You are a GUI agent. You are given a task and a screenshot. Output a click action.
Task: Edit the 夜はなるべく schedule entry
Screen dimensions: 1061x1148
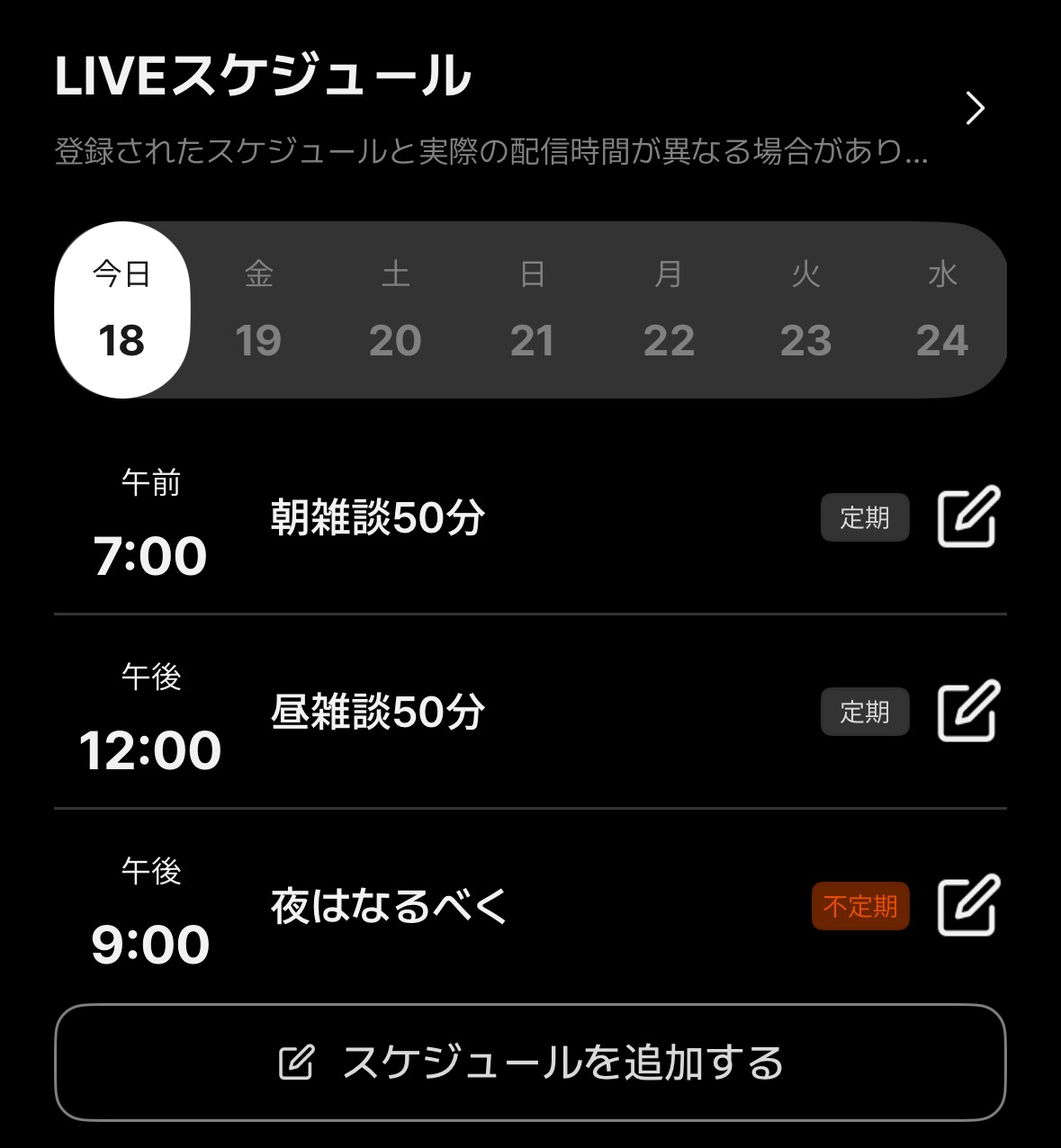(968, 906)
